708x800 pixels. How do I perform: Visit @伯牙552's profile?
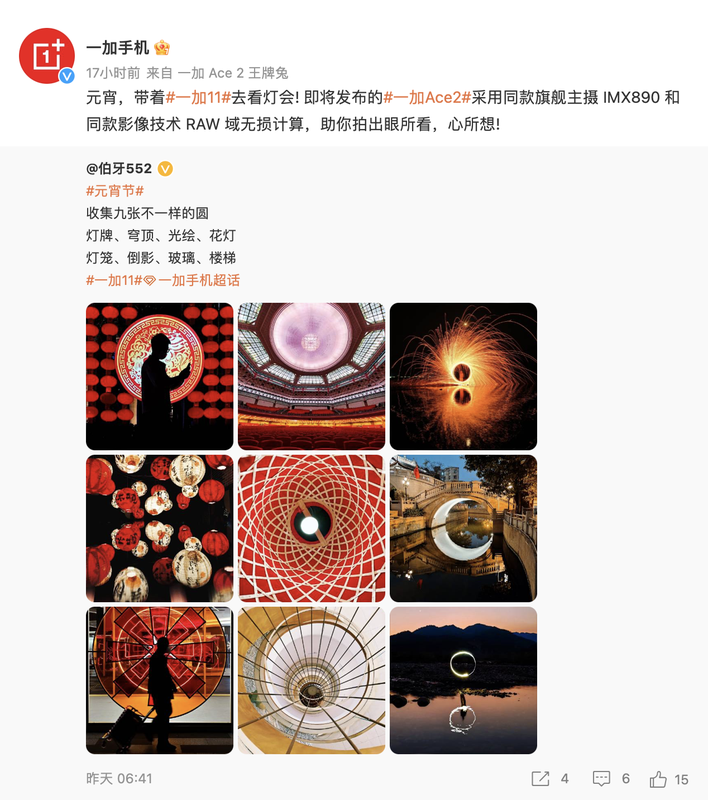tap(119, 168)
